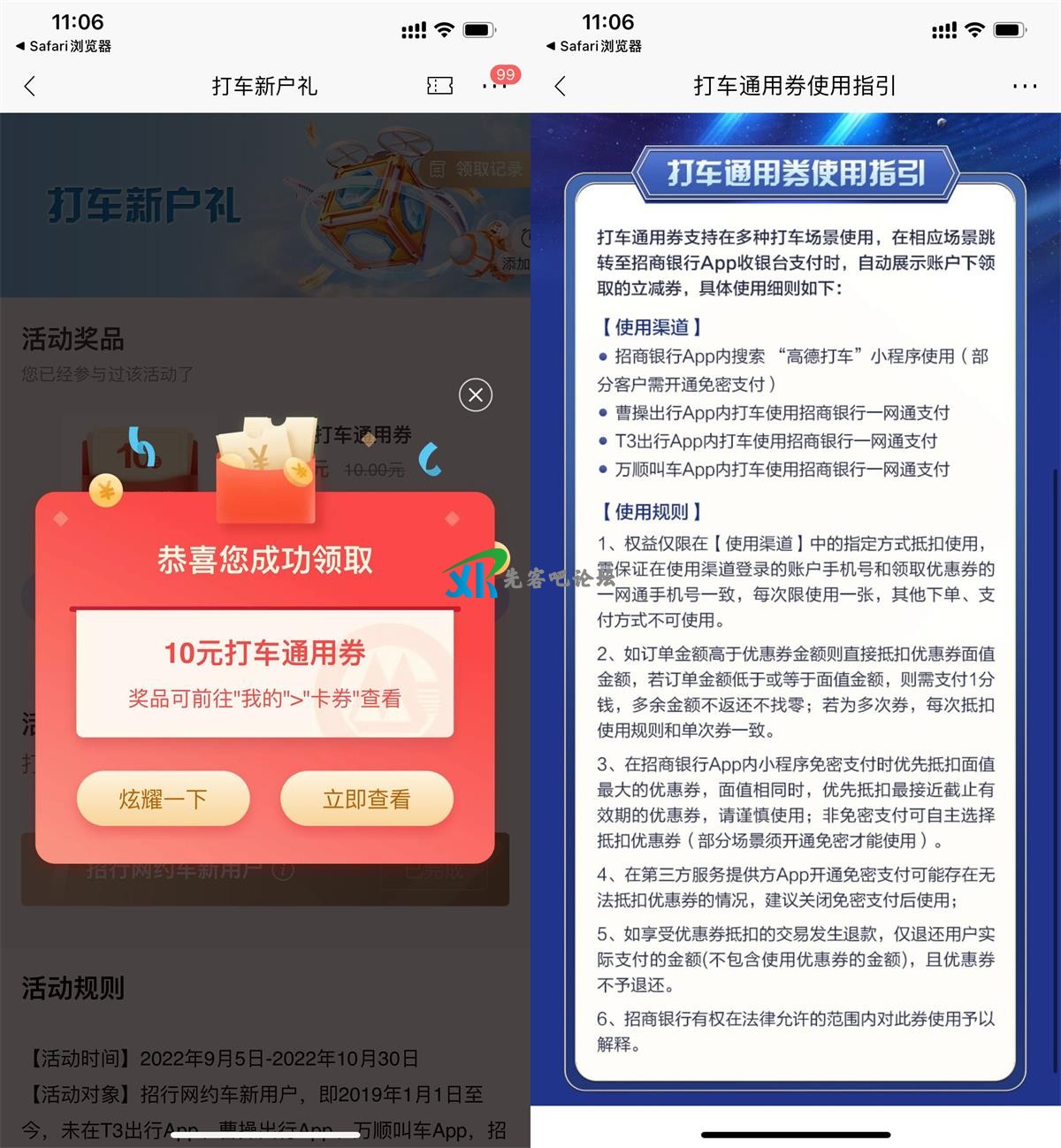1061x1148 pixels.
Task: Return to Safari浏览器 above the 打车新户礼 page
Action: point(63,46)
